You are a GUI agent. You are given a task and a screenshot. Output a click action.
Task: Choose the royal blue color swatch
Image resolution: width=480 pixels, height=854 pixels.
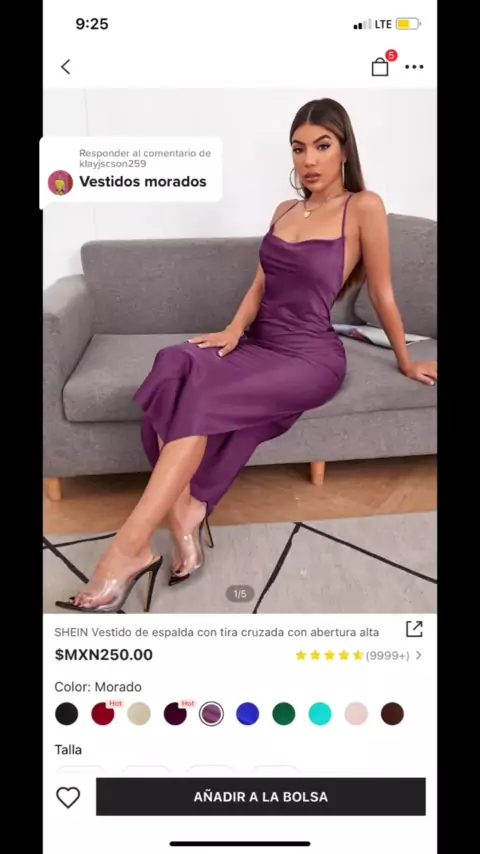[x=247, y=713]
